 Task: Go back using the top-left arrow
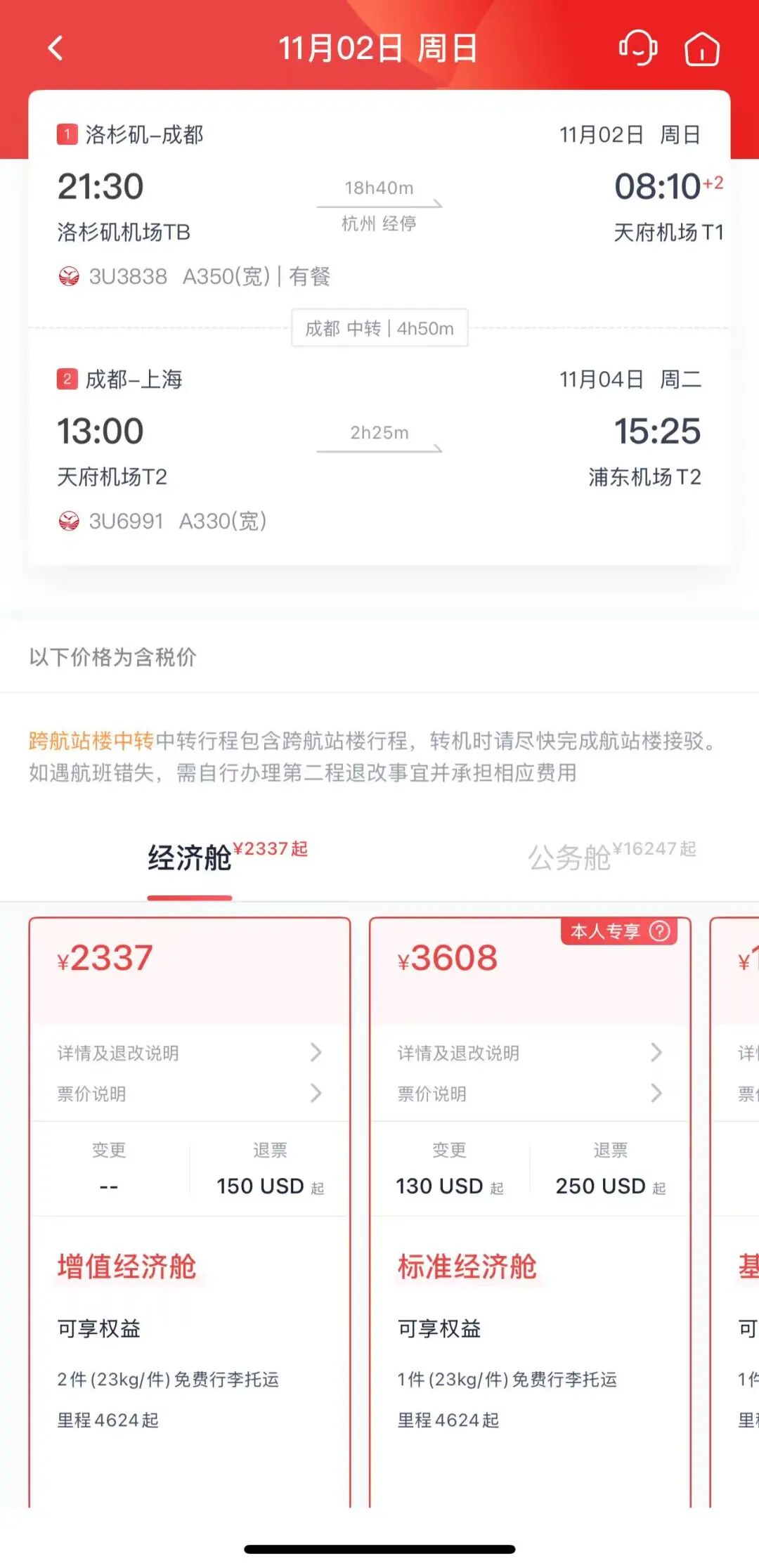tap(56, 48)
